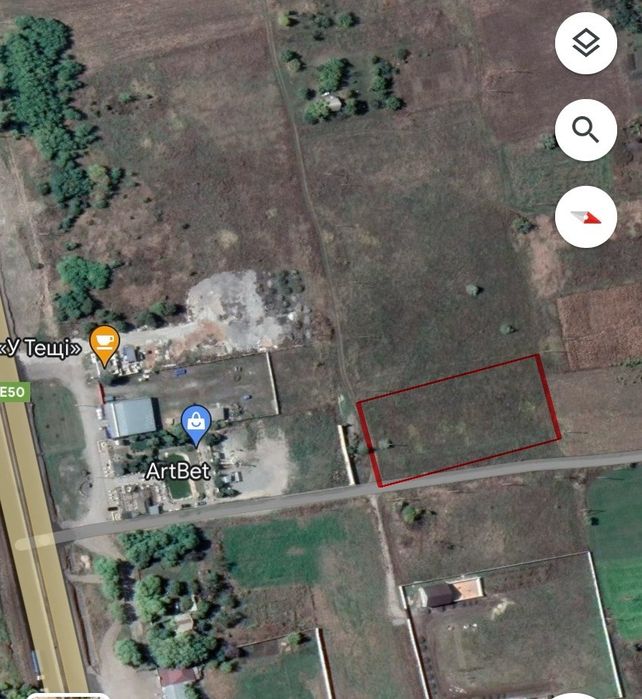Select the «У Тещі» cafe marker
Image resolution: width=642 pixels, height=699 pixels.
104,344
